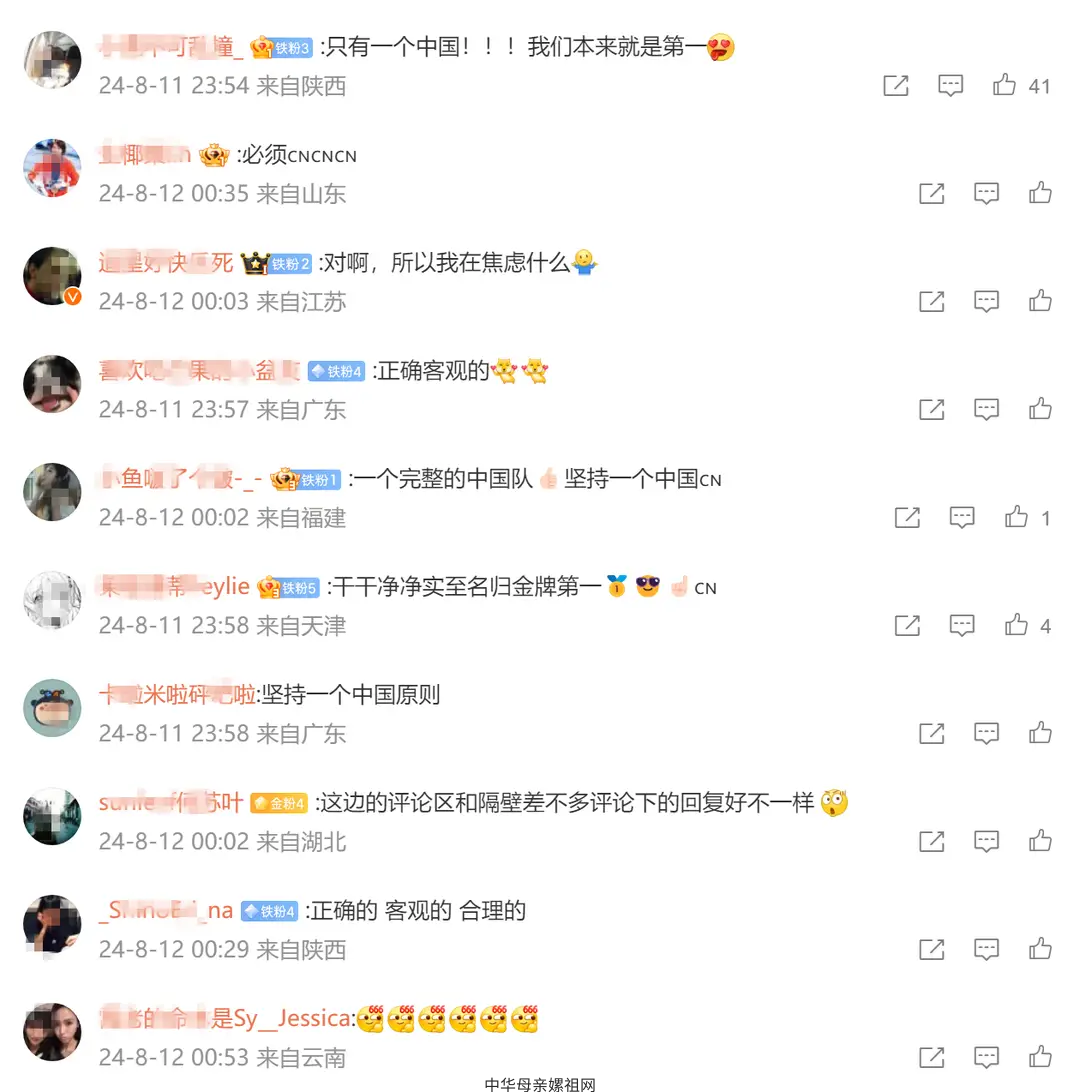Reply to the comment 坚持一个中国原则
This screenshot has height=1092, width=1080.
point(986,733)
